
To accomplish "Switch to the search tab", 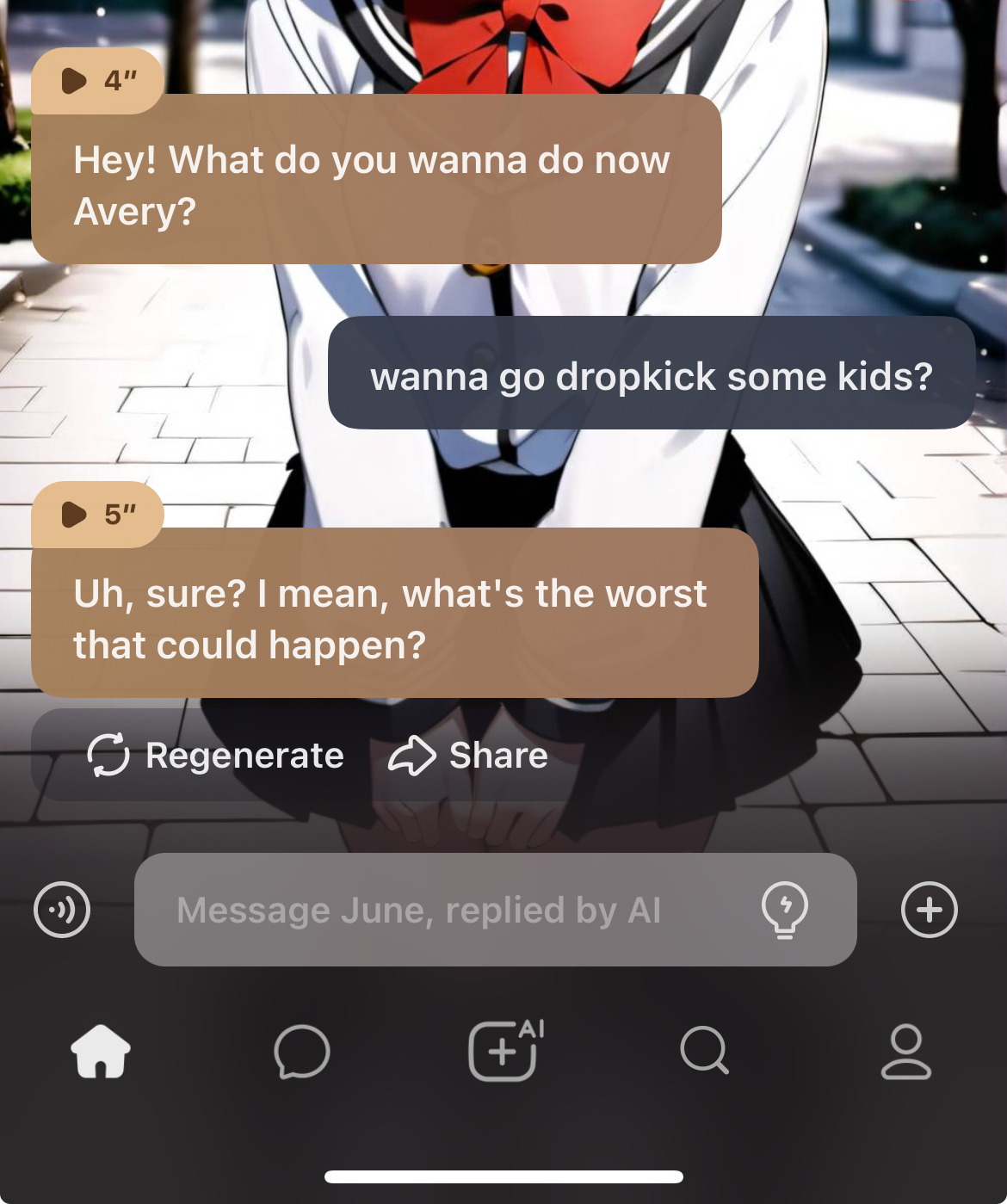I will coord(704,1051).
